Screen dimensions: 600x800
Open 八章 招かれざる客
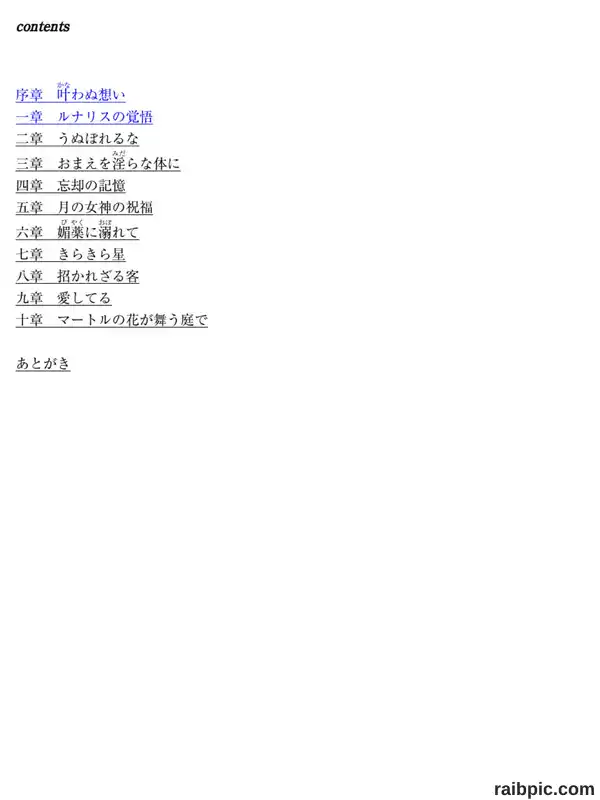(77, 276)
